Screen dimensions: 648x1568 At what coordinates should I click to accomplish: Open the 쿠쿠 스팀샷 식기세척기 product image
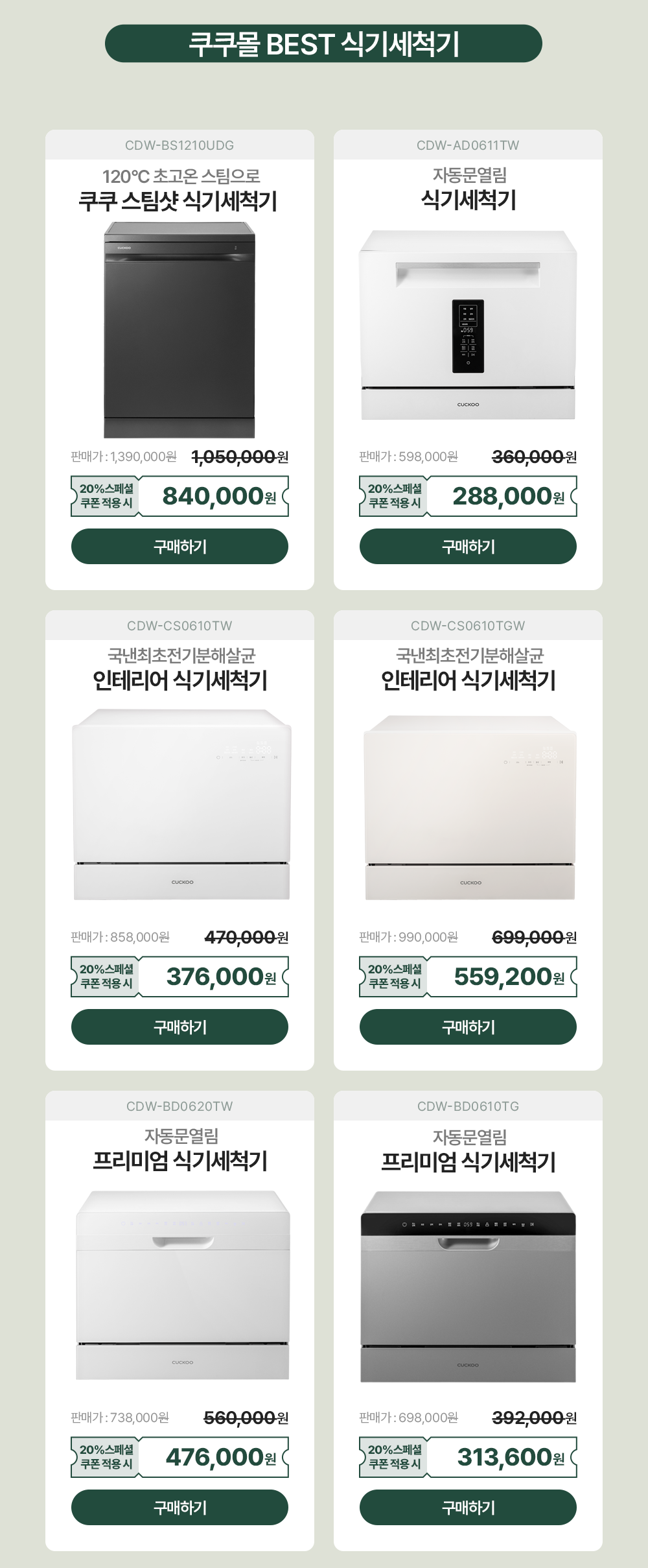click(x=179, y=329)
